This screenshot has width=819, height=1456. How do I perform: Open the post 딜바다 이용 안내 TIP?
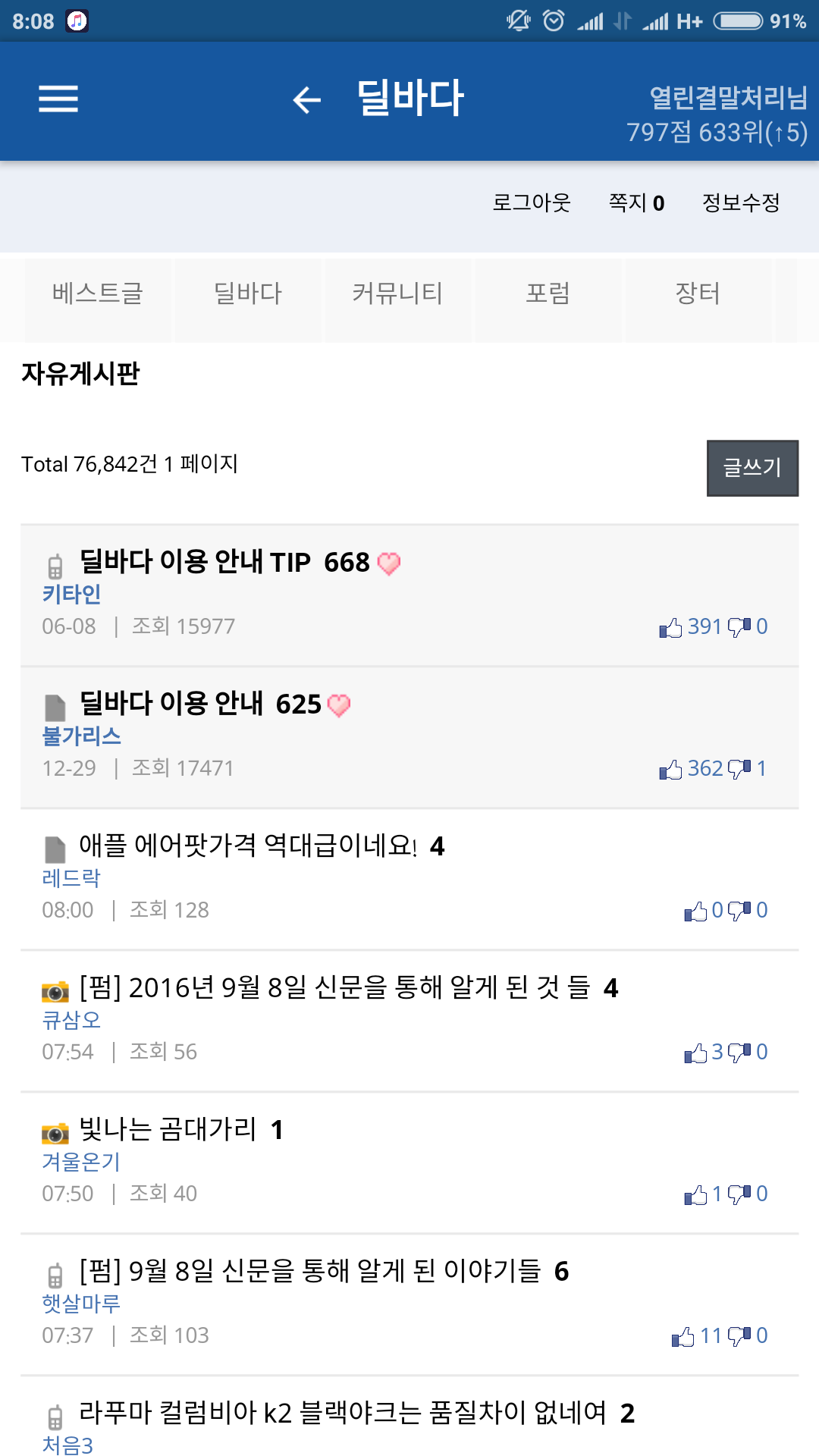click(195, 562)
